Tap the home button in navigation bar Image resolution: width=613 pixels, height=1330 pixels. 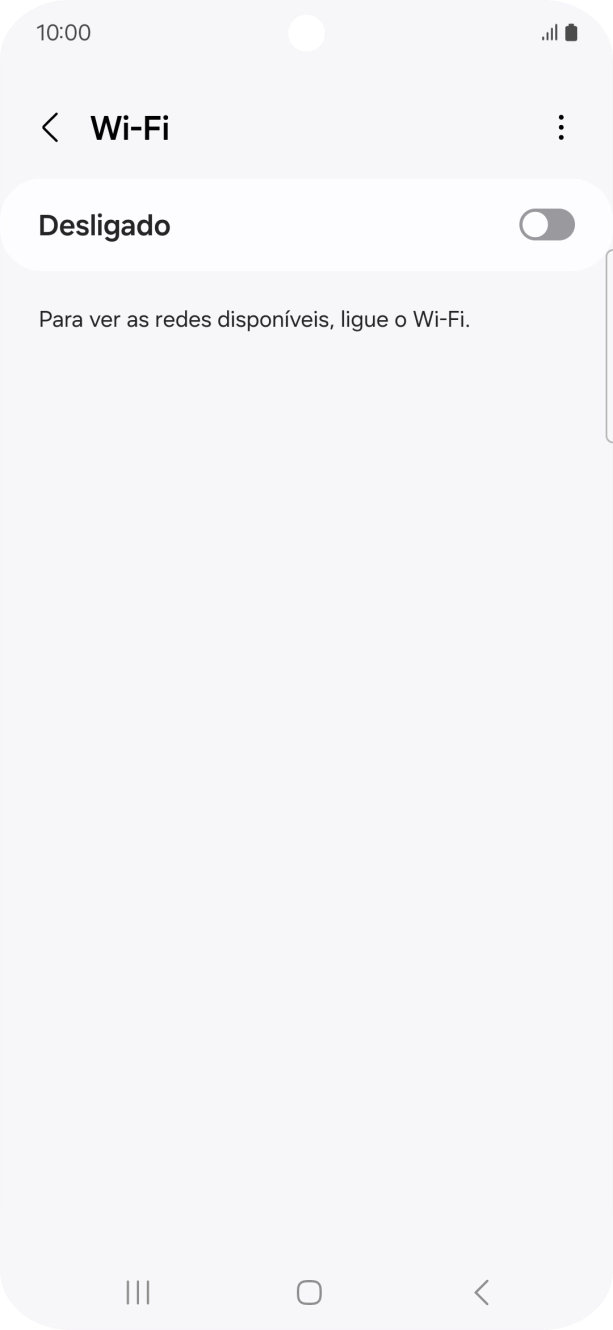click(x=309, y=1292)
